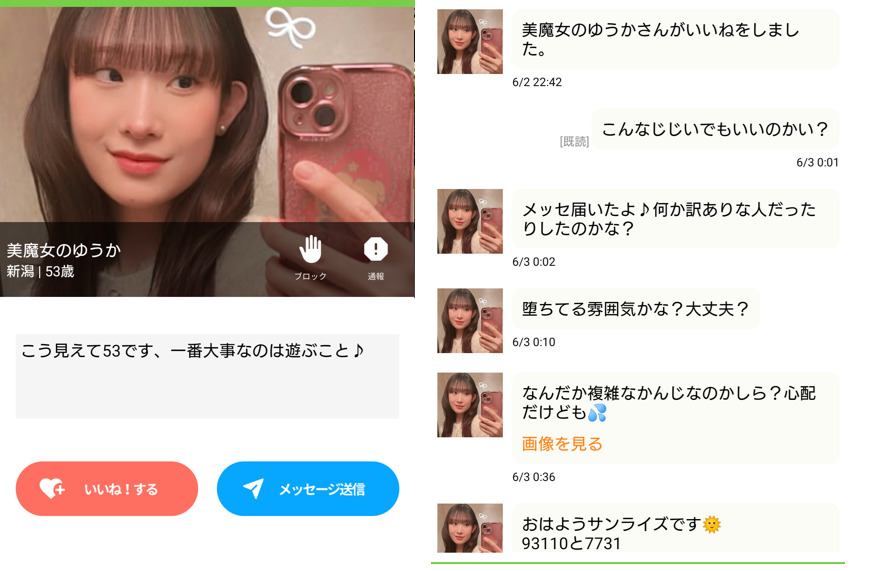The image size is (876, 571).
Task: Block this user with the hand icon
Action: [x=310, y=256]
